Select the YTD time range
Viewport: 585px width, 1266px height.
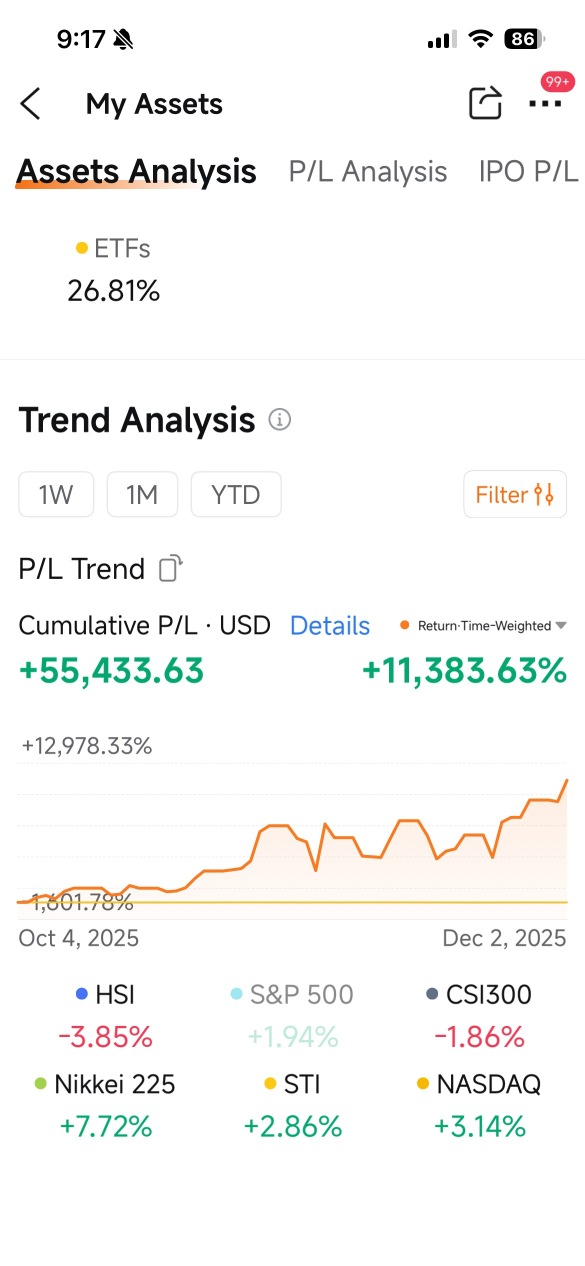[236, 494]
